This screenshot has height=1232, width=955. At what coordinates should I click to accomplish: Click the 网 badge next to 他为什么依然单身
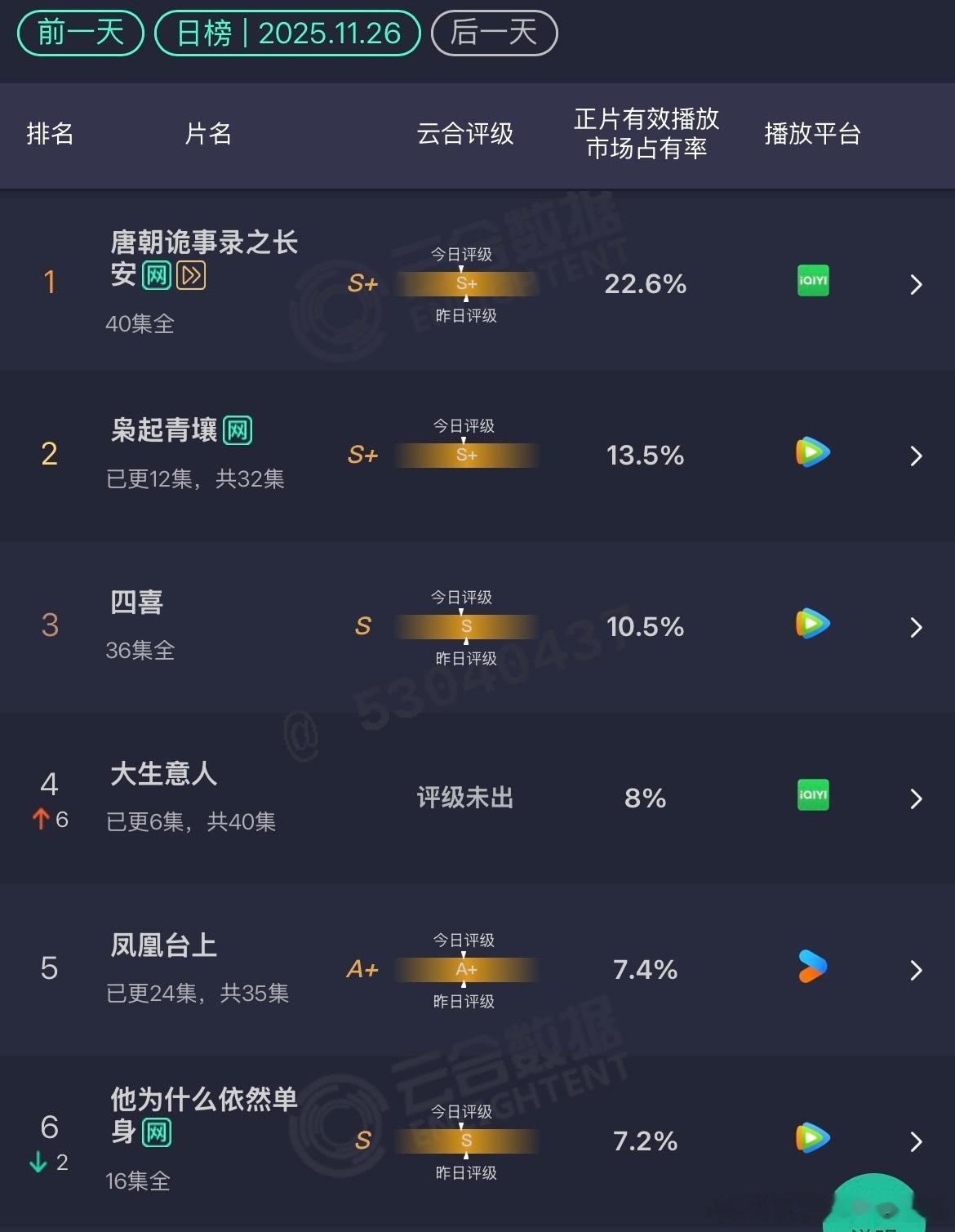158,1132
